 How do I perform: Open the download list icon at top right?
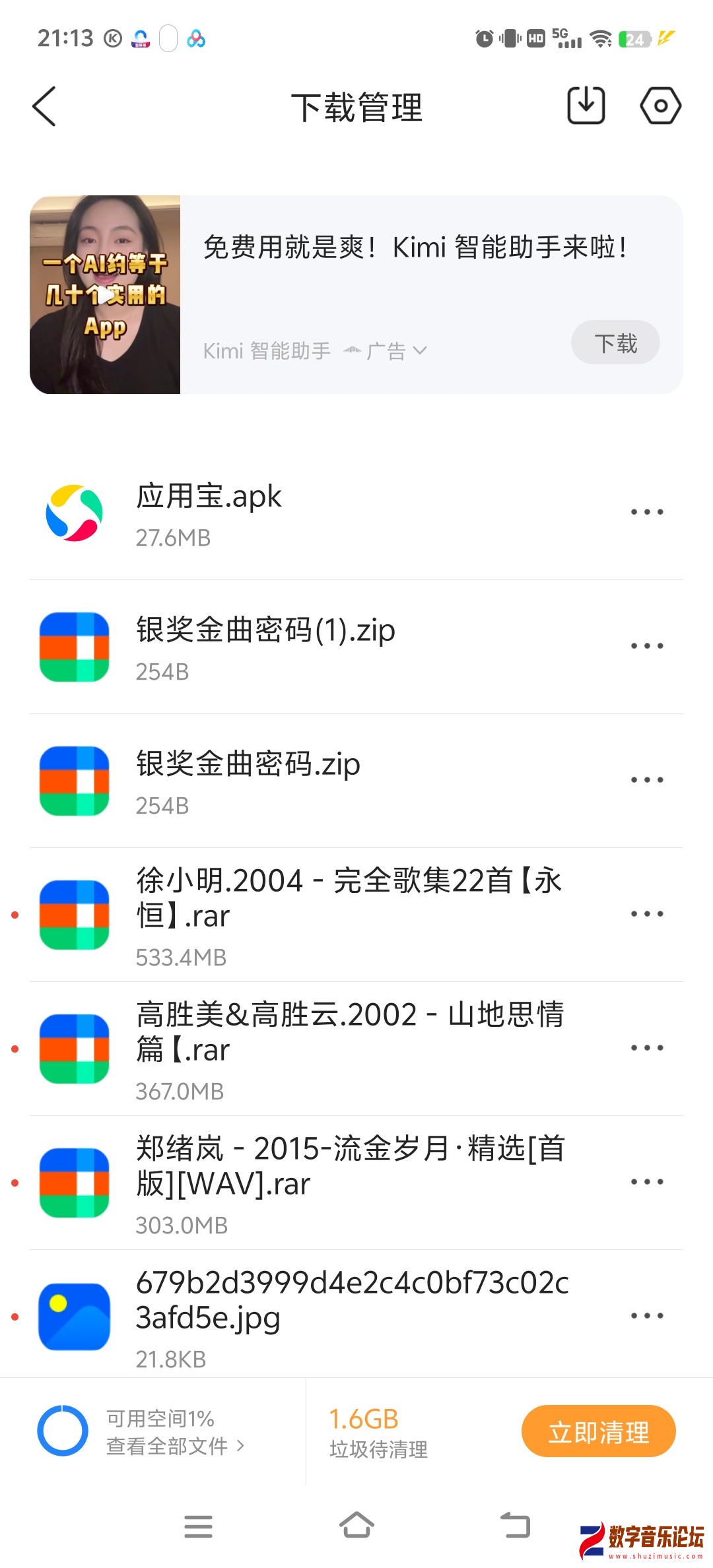click(x=585, y=106)
